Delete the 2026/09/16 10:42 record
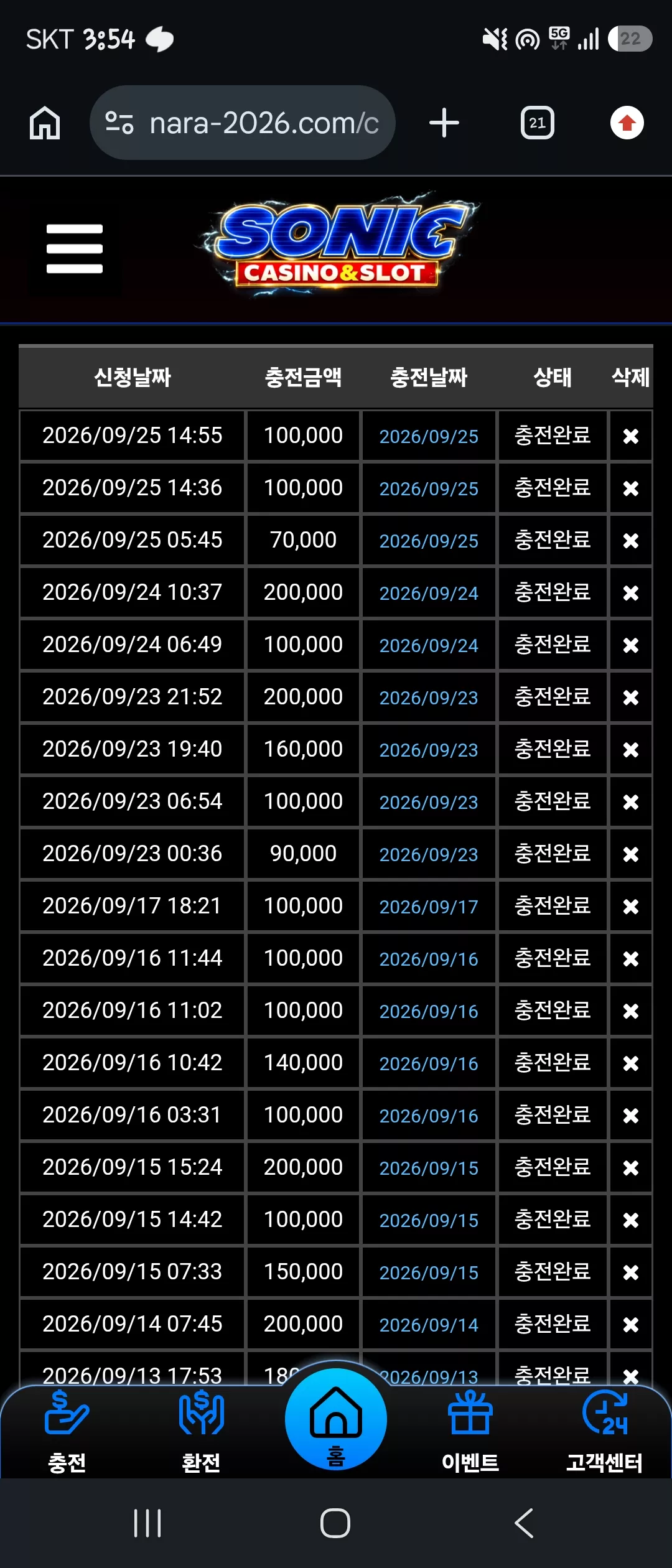672x1568 pixels. point(631,1063)
